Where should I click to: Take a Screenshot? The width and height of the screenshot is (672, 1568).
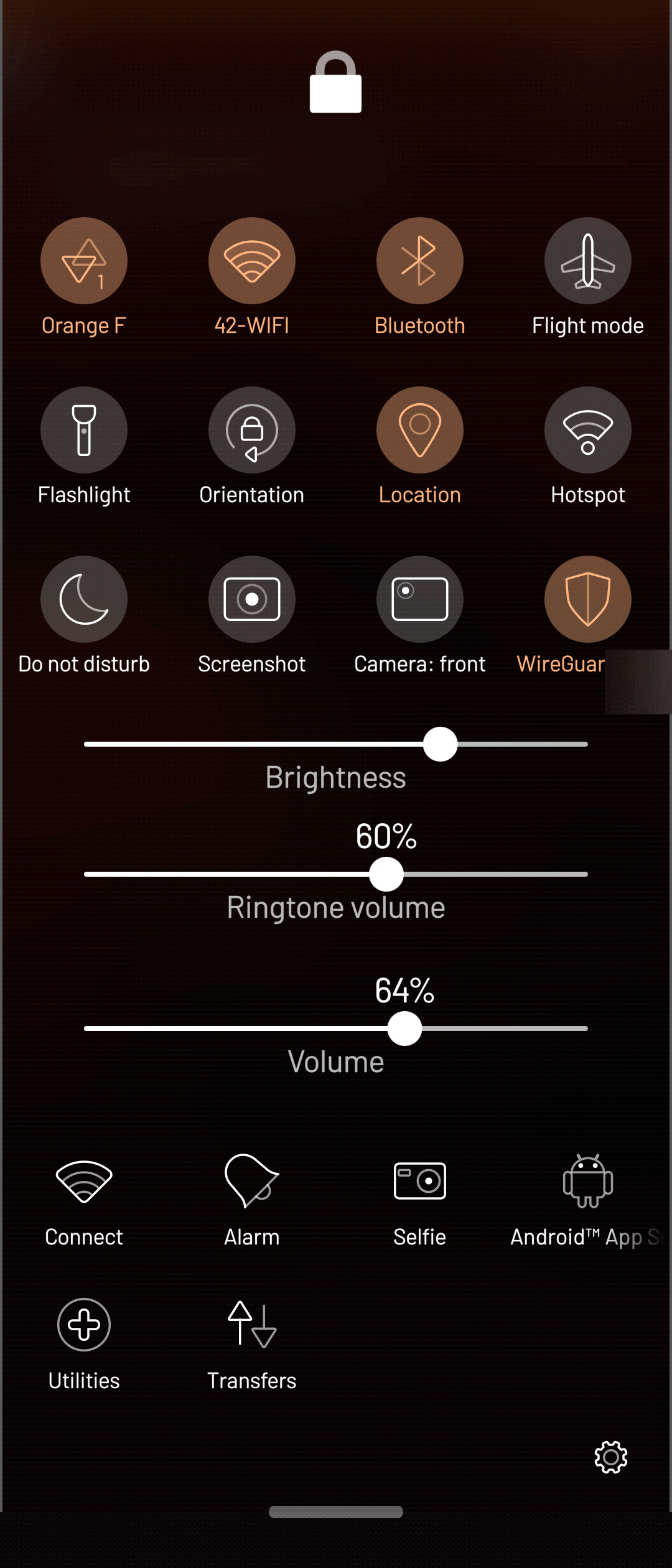click(252, 600)
